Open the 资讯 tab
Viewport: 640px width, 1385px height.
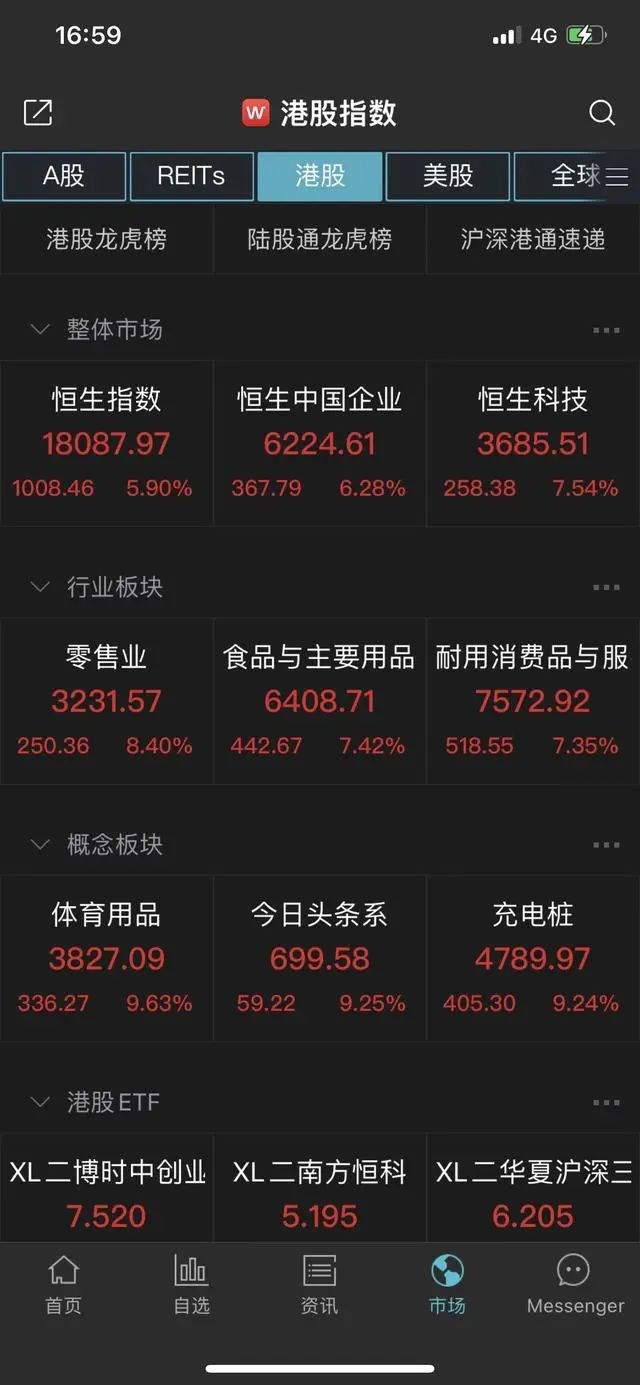click(x=320, y=1285)
